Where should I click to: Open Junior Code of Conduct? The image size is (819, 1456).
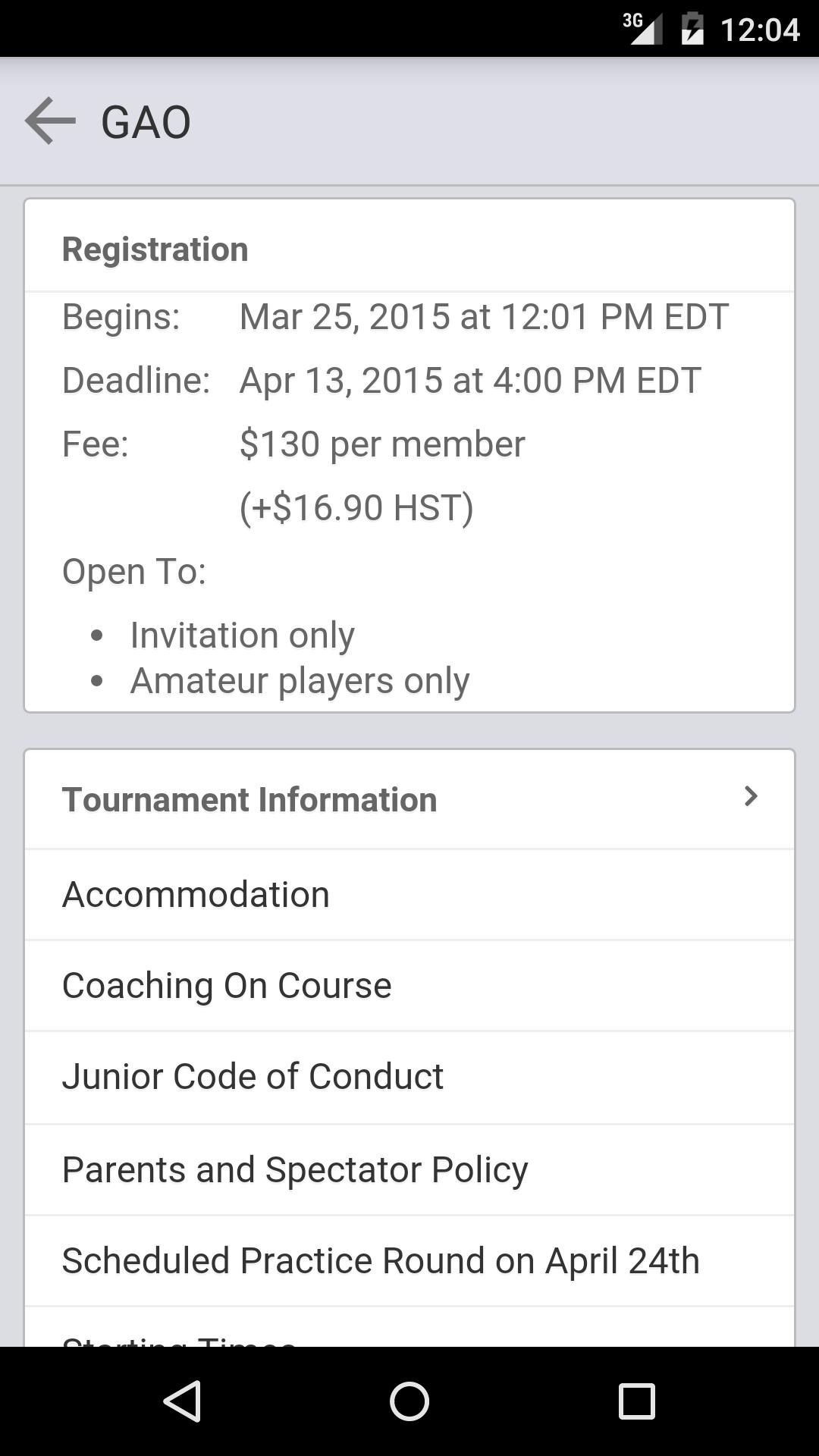(x=409, y=1077)
